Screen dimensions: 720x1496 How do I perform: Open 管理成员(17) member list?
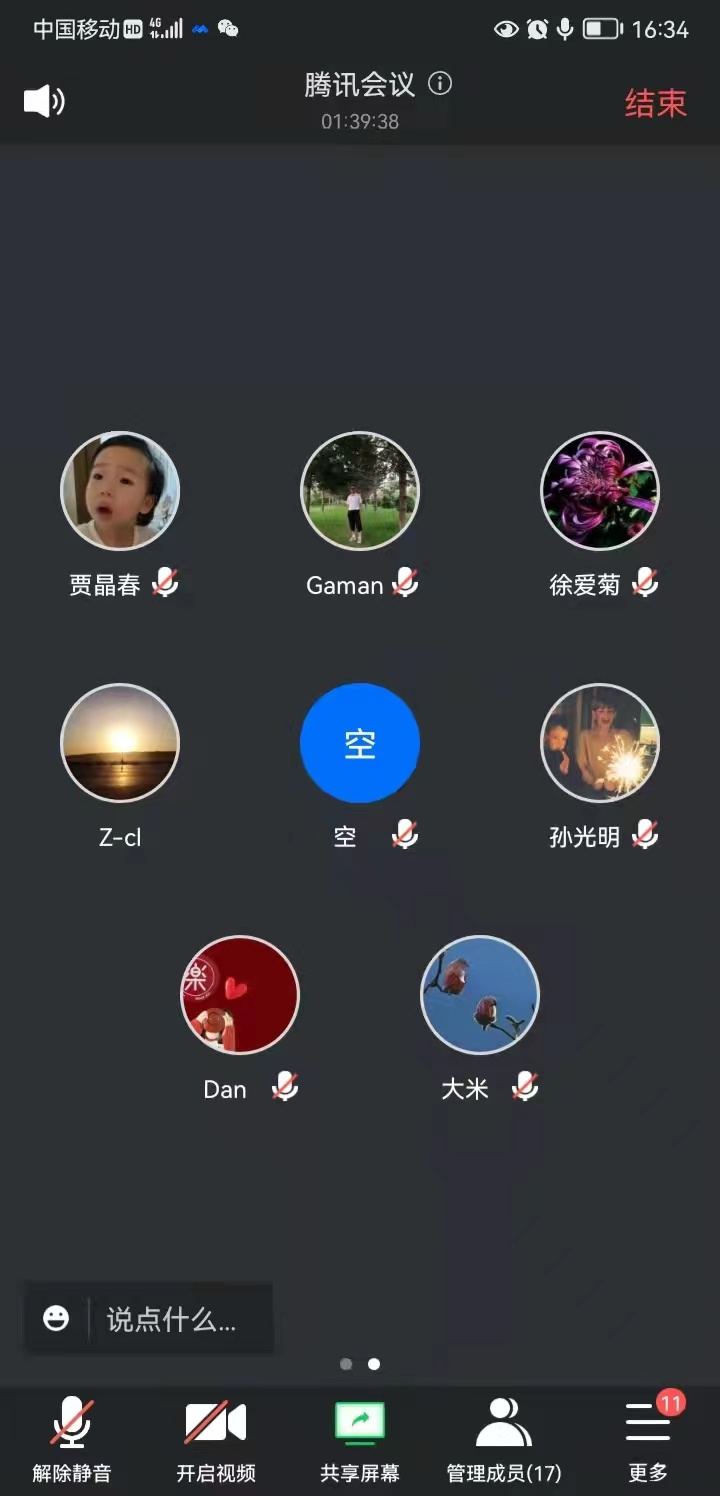click(x=504, y=1438)
